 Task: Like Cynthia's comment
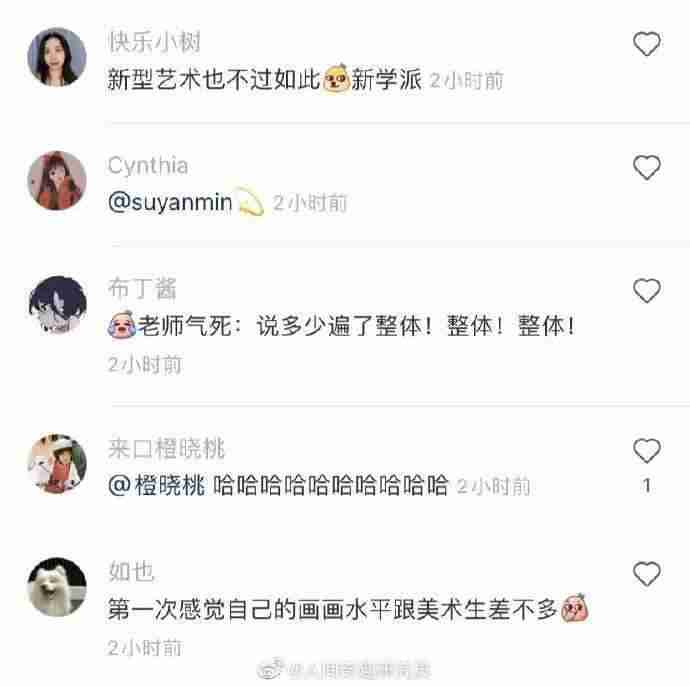[x=647, y=167]
